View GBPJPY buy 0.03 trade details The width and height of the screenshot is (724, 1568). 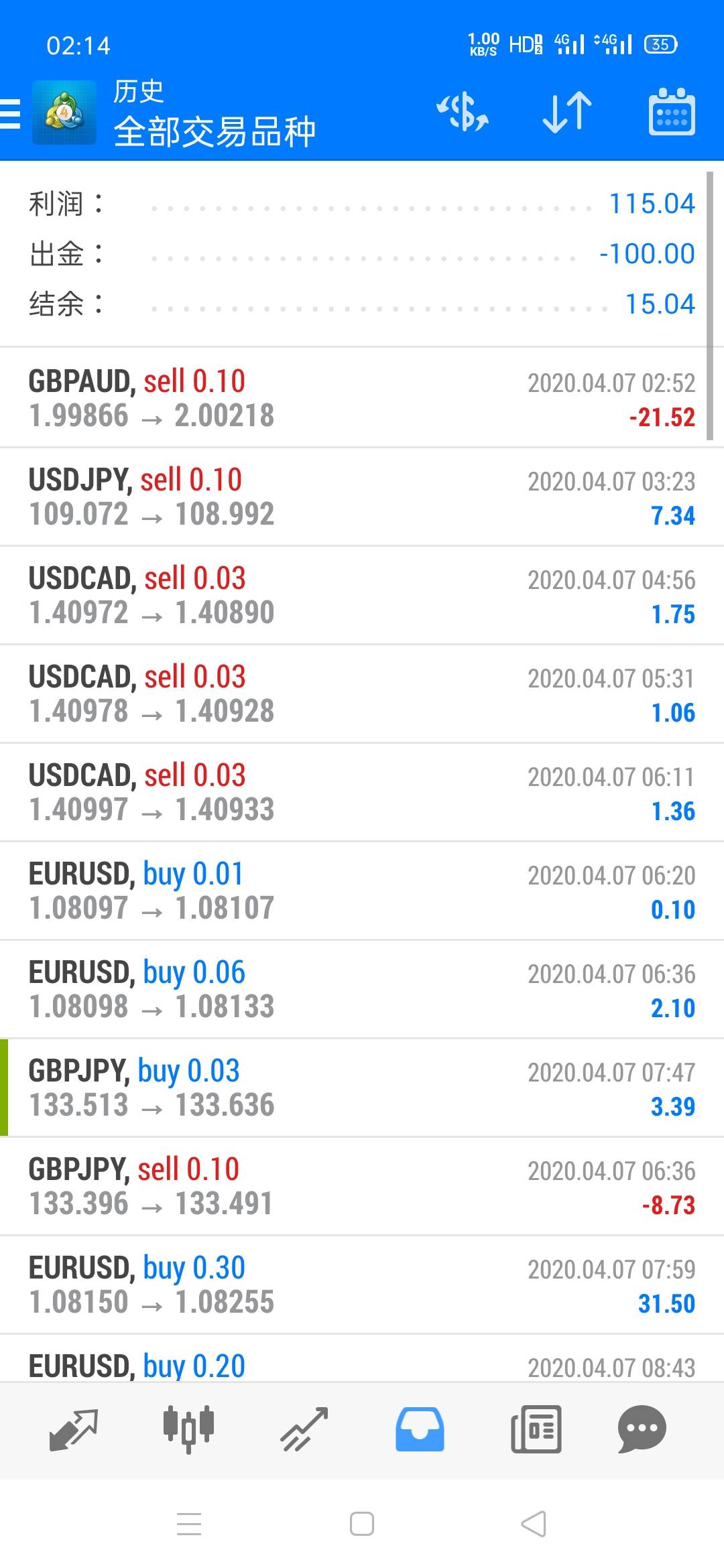tap(362, 1088)
